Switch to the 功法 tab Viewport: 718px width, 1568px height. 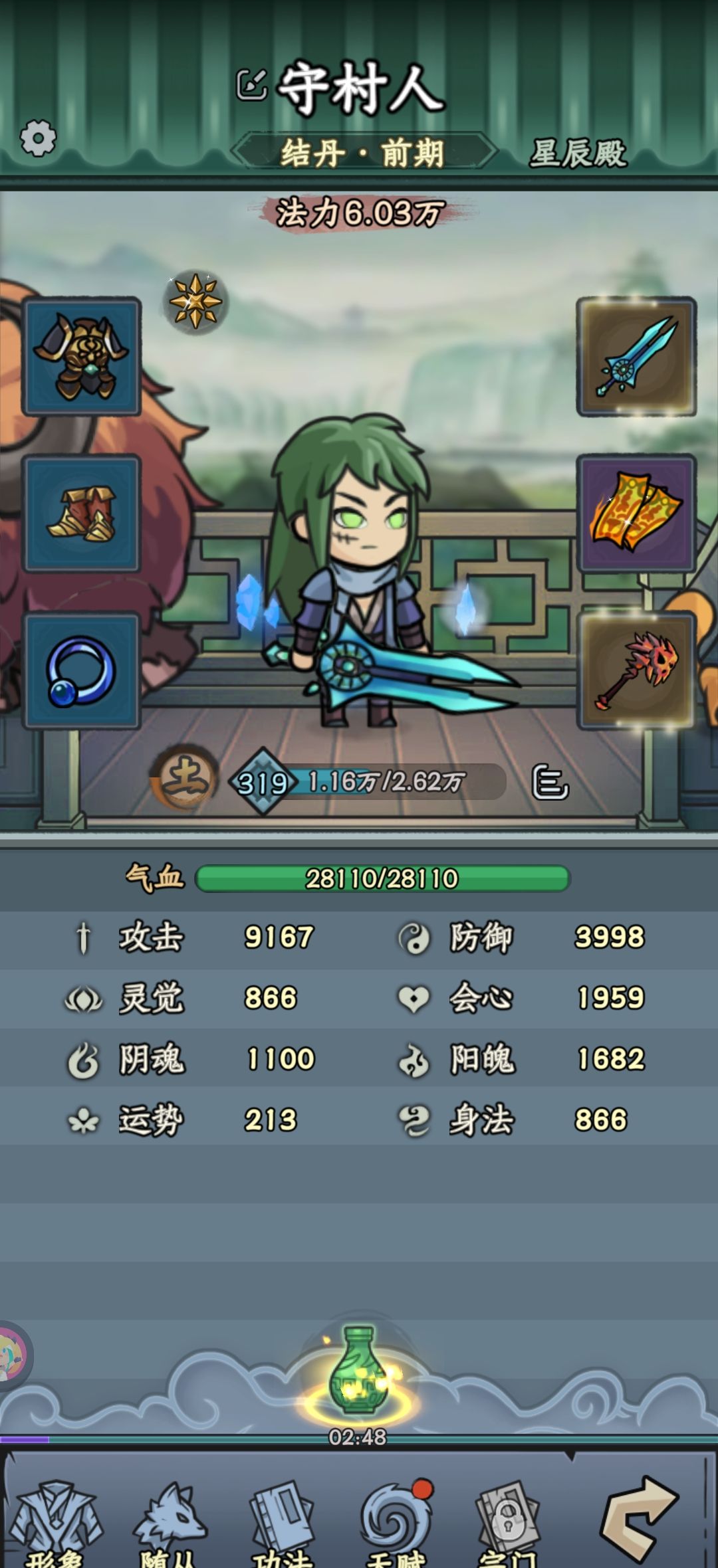[282, 1523]
